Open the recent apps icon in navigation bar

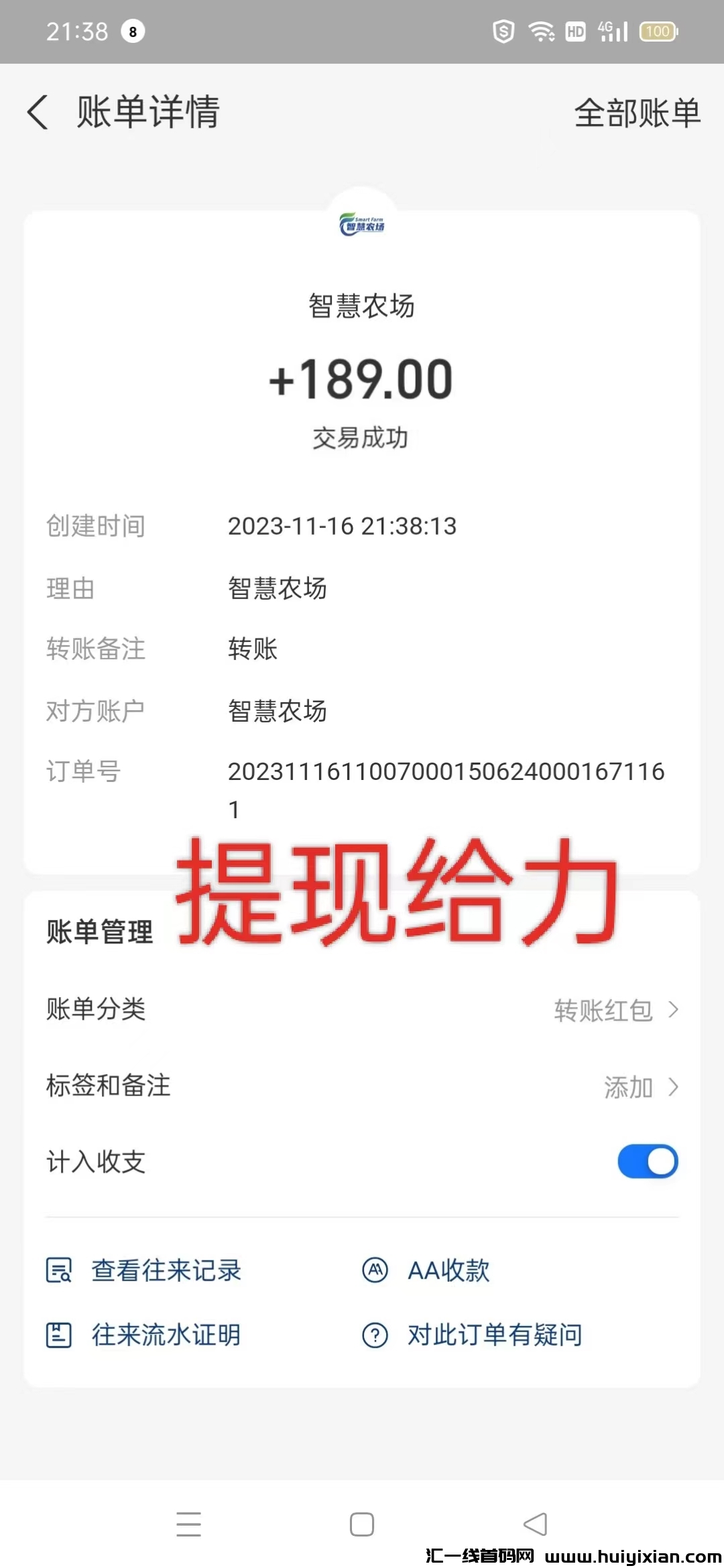click(190, 1524)
